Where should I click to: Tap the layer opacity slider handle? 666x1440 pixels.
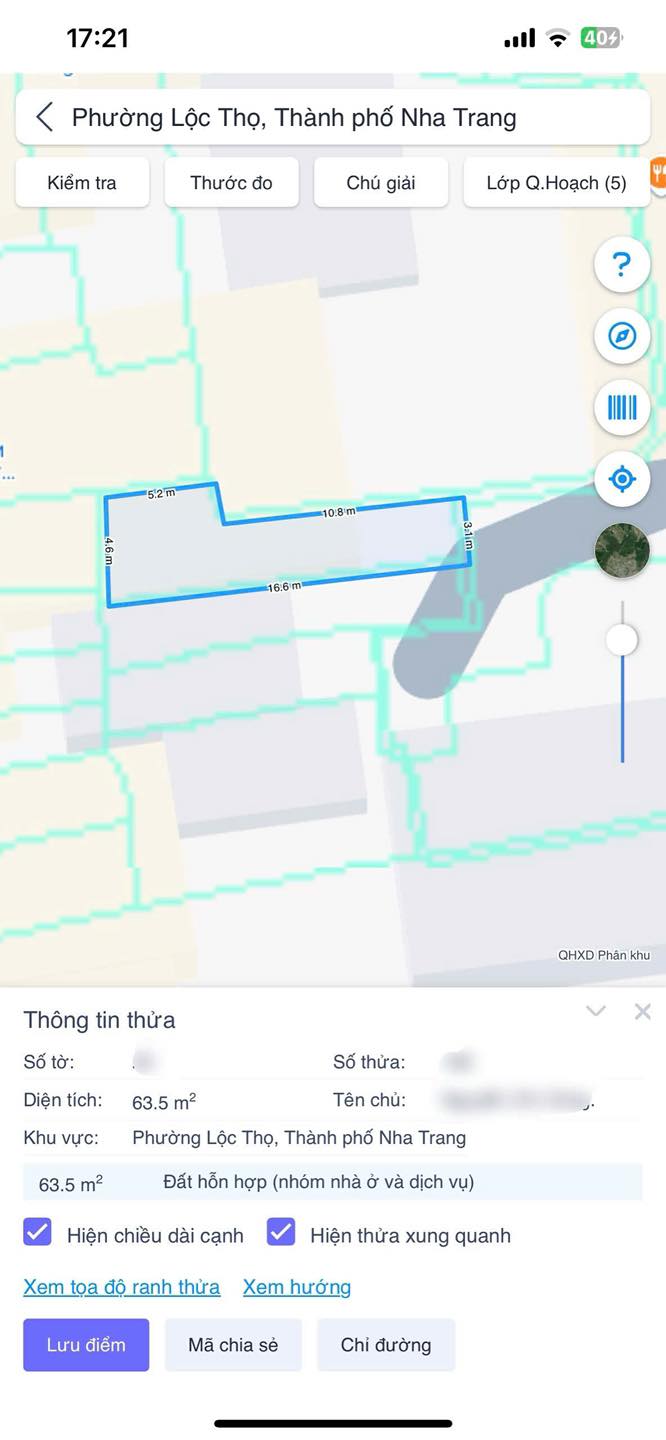(622, 639)
